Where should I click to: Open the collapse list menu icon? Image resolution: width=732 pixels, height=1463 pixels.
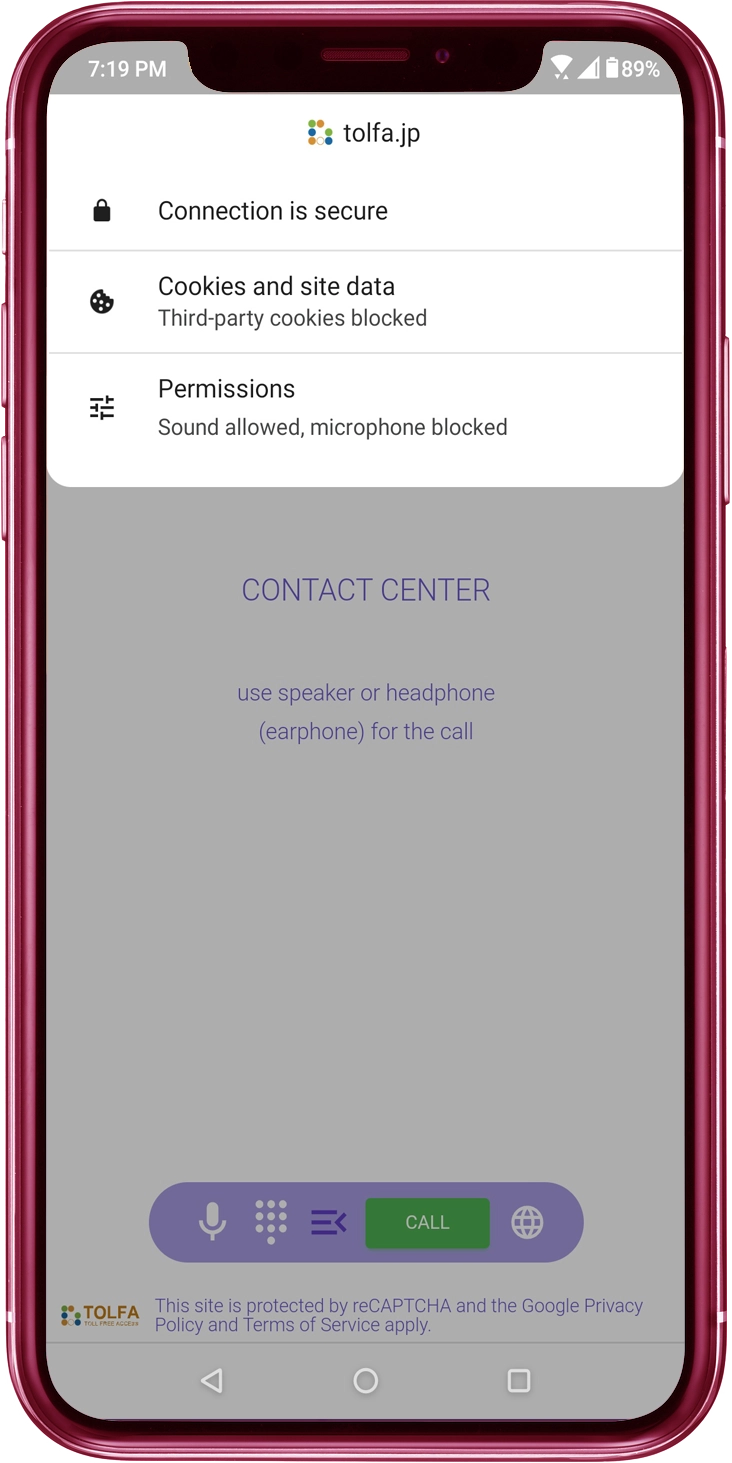(x=328, y=1222)
